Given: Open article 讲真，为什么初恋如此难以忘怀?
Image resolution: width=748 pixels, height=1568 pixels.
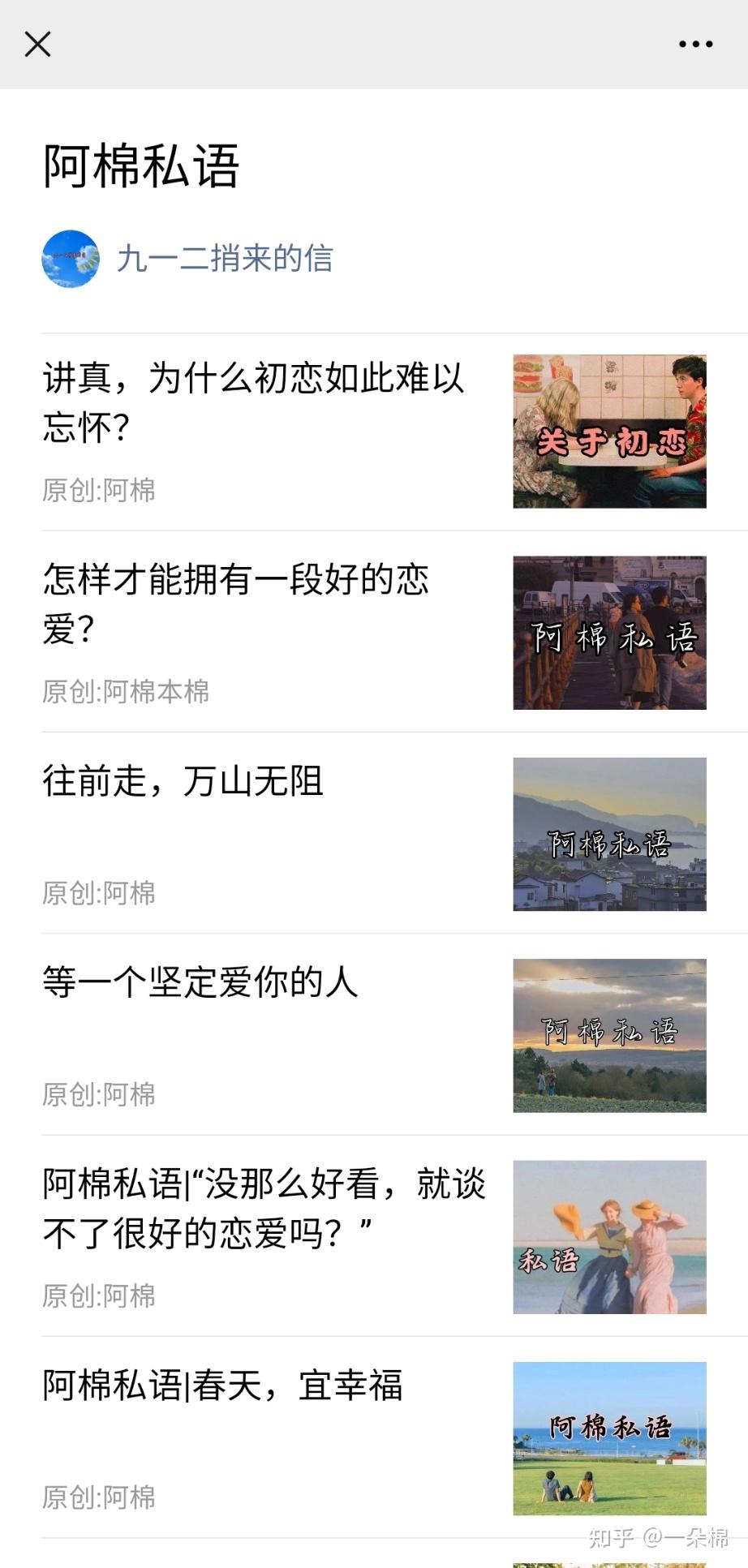Looking at the screenshot, I should pyautogui.click(x=253, y=402).
